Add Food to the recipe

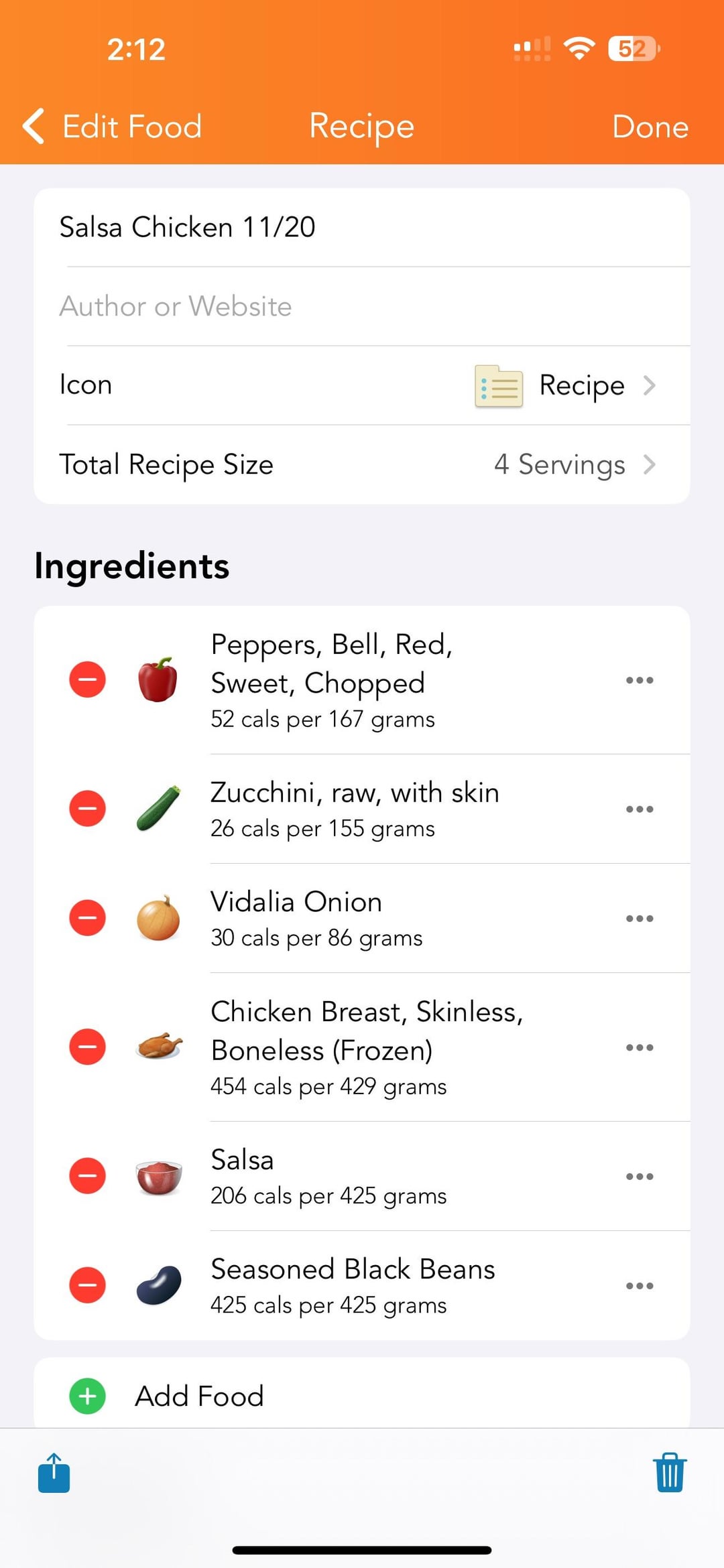(362, 1396)
